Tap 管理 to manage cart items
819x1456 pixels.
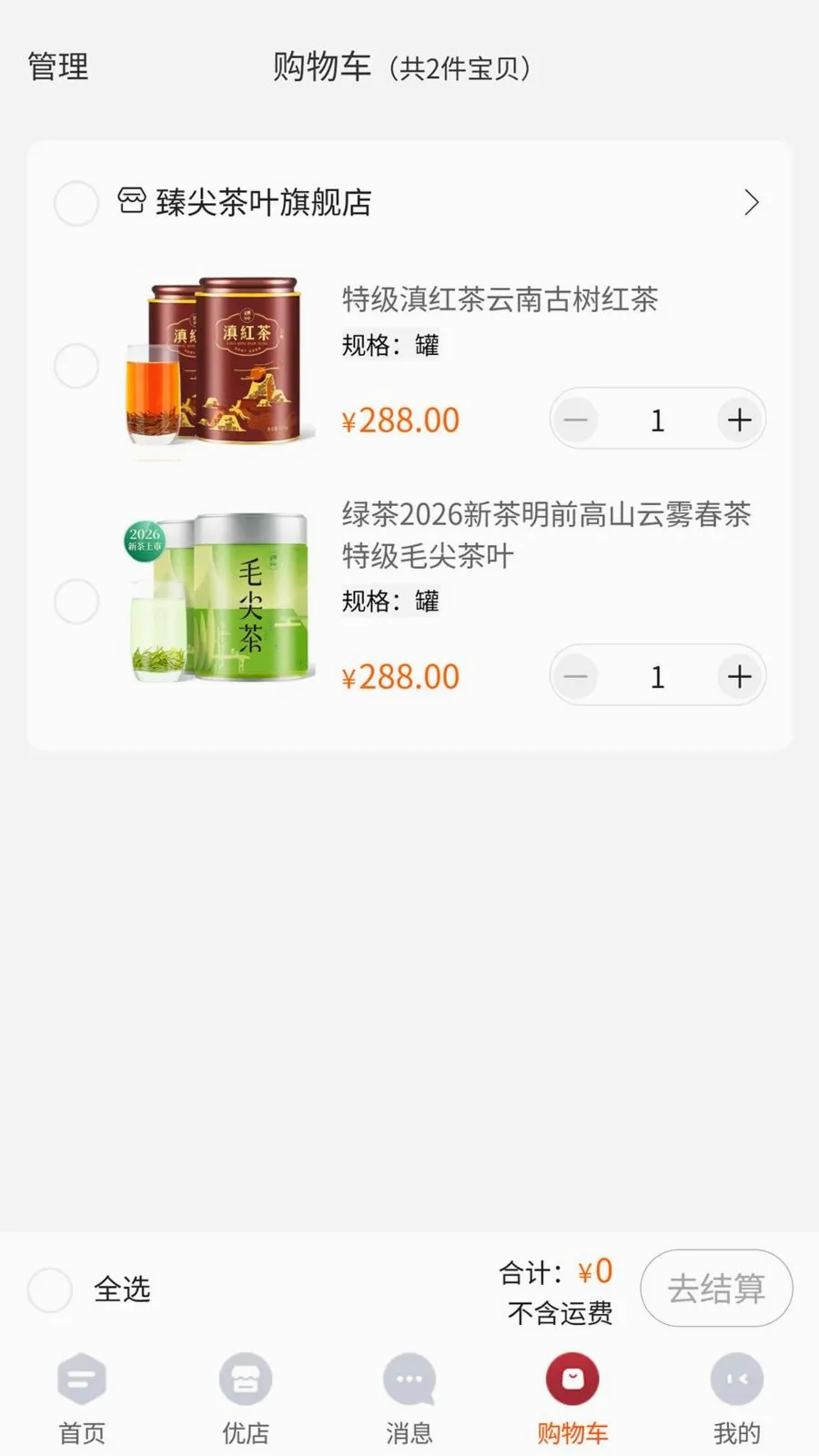pyautogui.click(x=58, y=67)
